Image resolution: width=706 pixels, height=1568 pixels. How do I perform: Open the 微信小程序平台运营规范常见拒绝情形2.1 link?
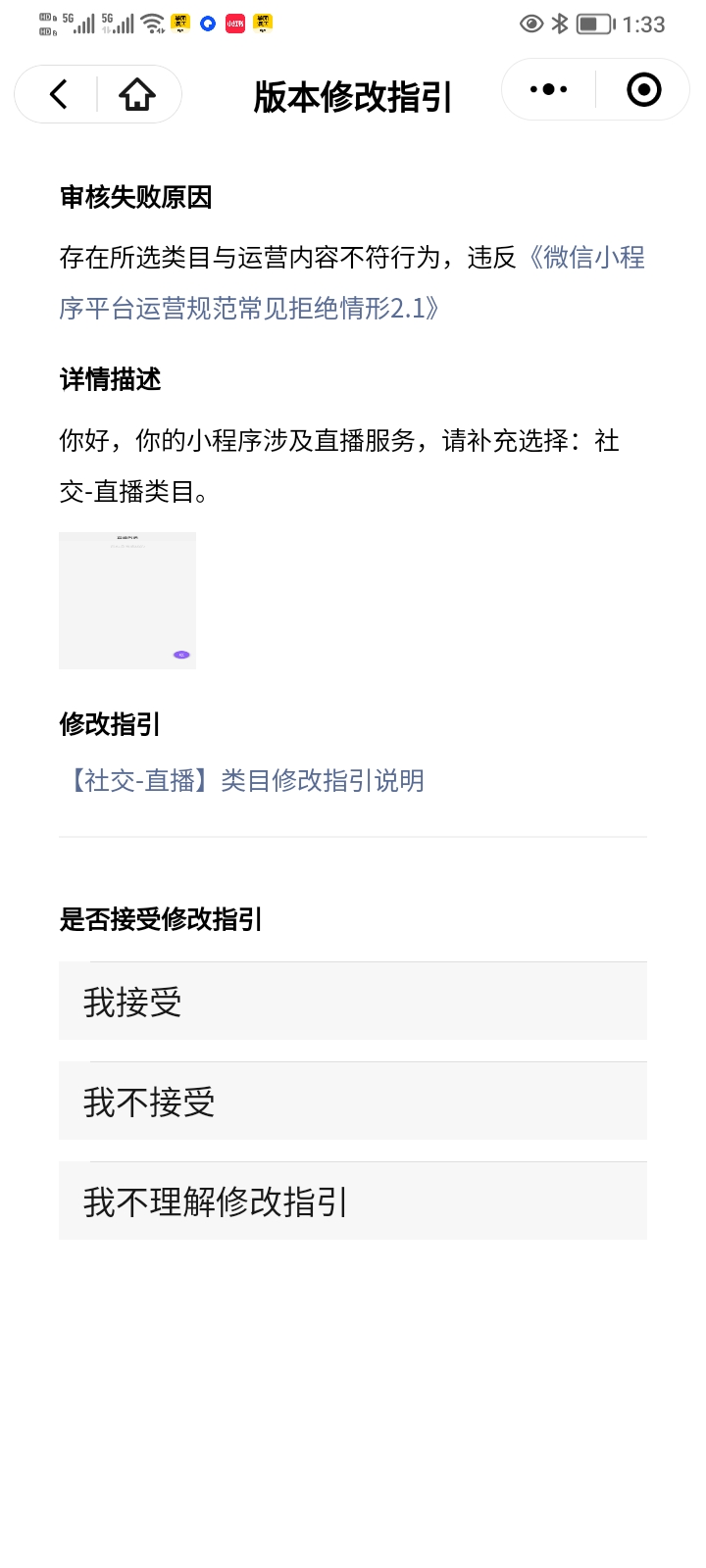352,282
